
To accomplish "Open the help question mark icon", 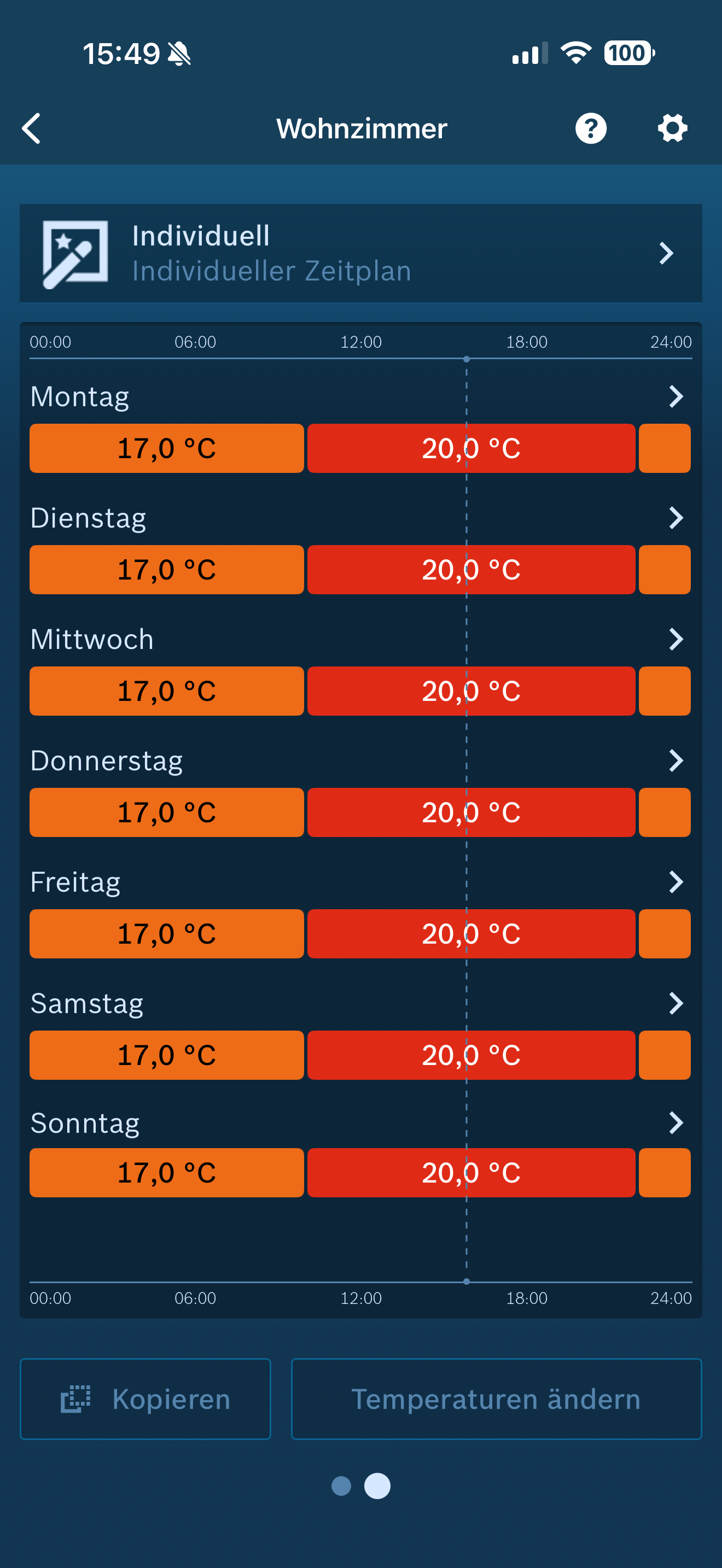I will tap(591, 128).
